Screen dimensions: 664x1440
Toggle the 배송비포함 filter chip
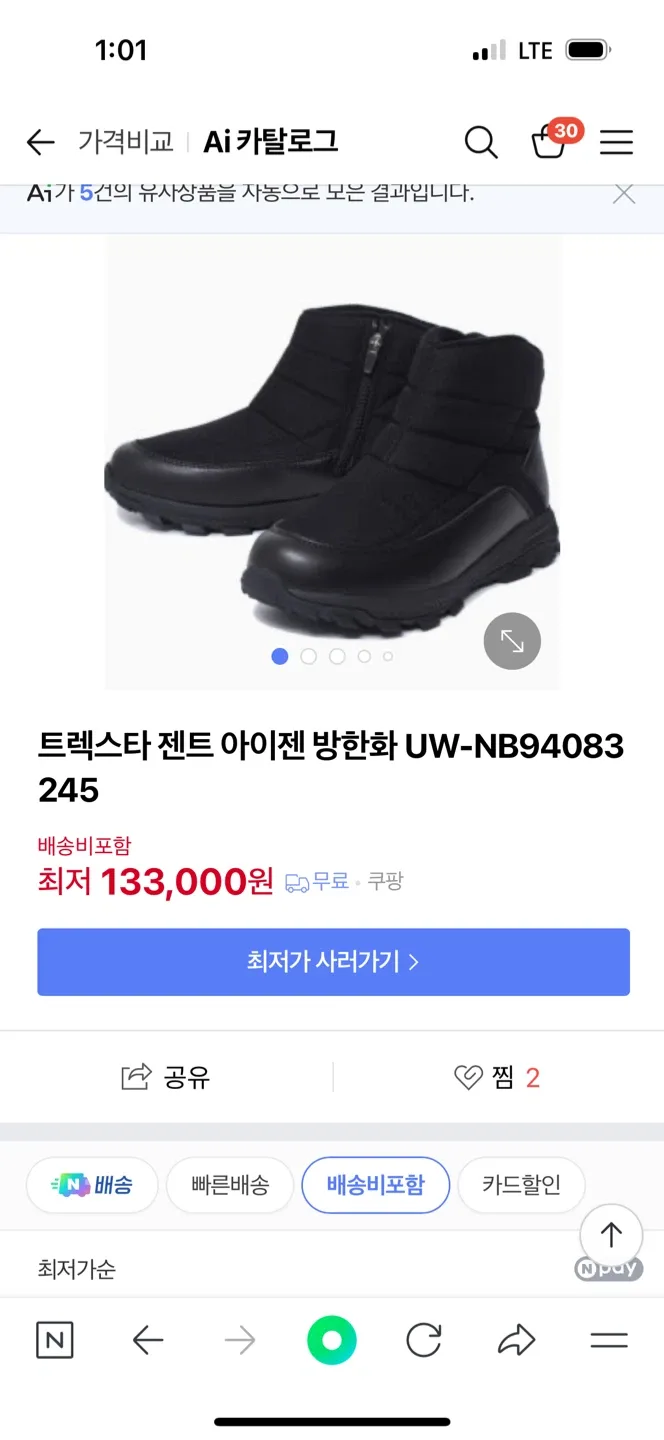click(375, 1185)
